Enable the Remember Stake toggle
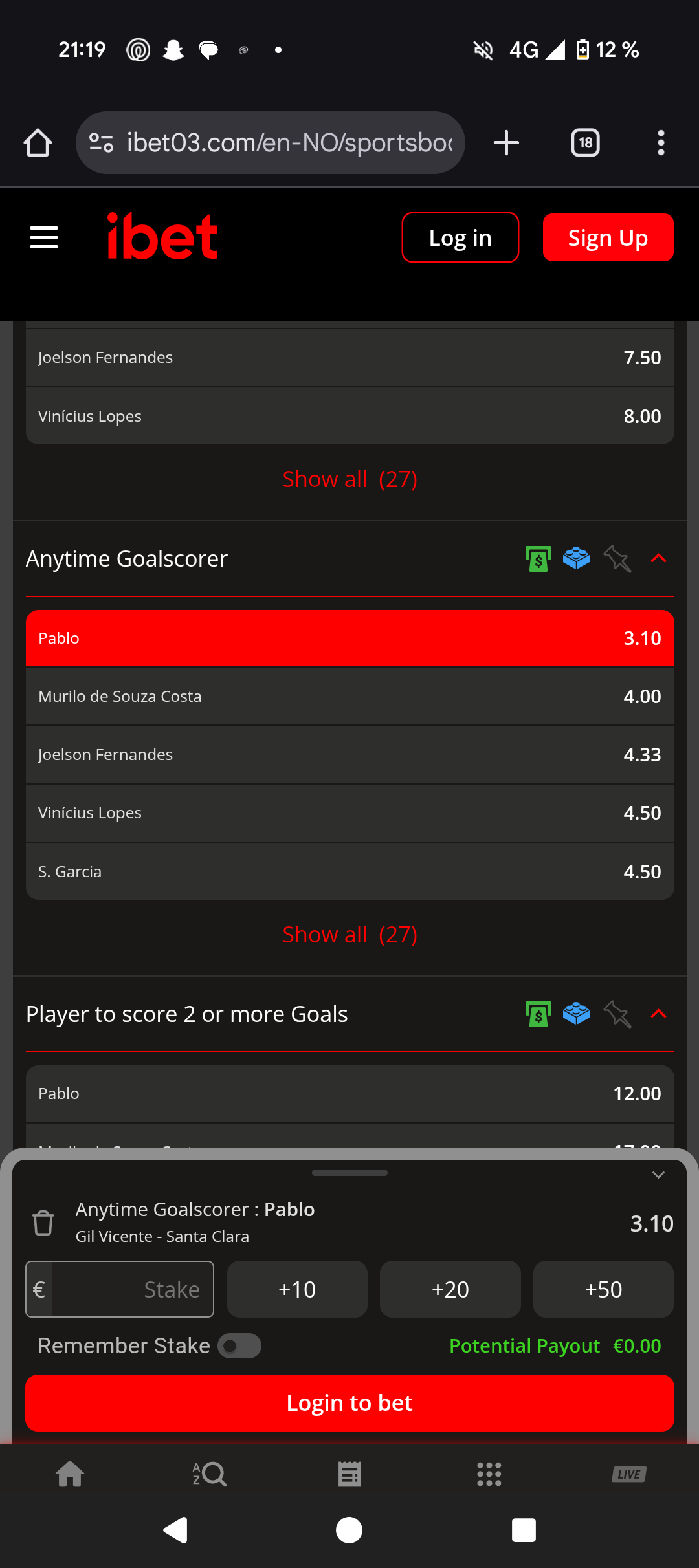699x1568 pixels. (239, 1346)
